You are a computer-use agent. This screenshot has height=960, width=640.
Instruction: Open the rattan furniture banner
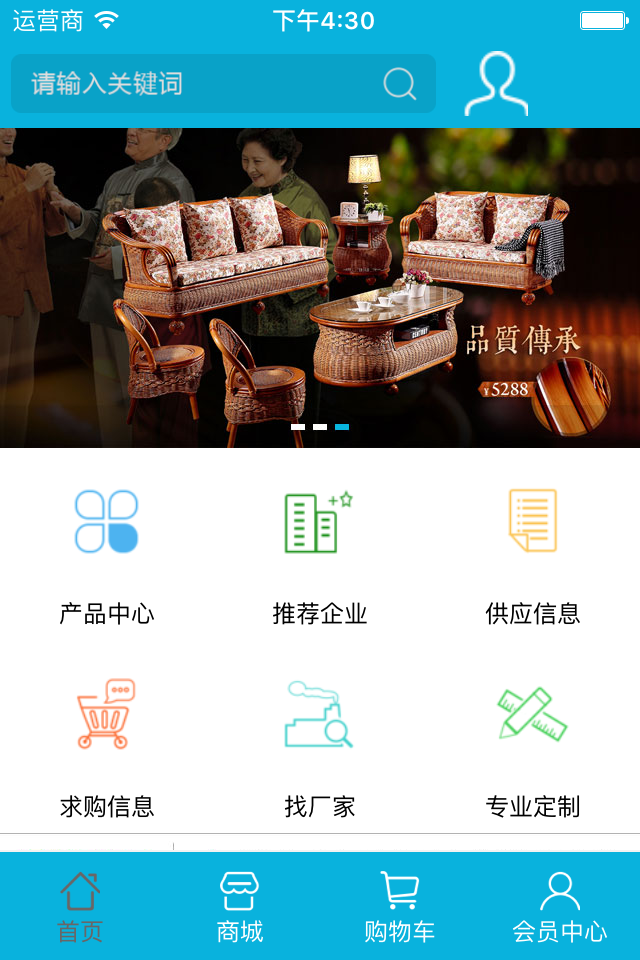pyautogui.click(x=320, y=288)
